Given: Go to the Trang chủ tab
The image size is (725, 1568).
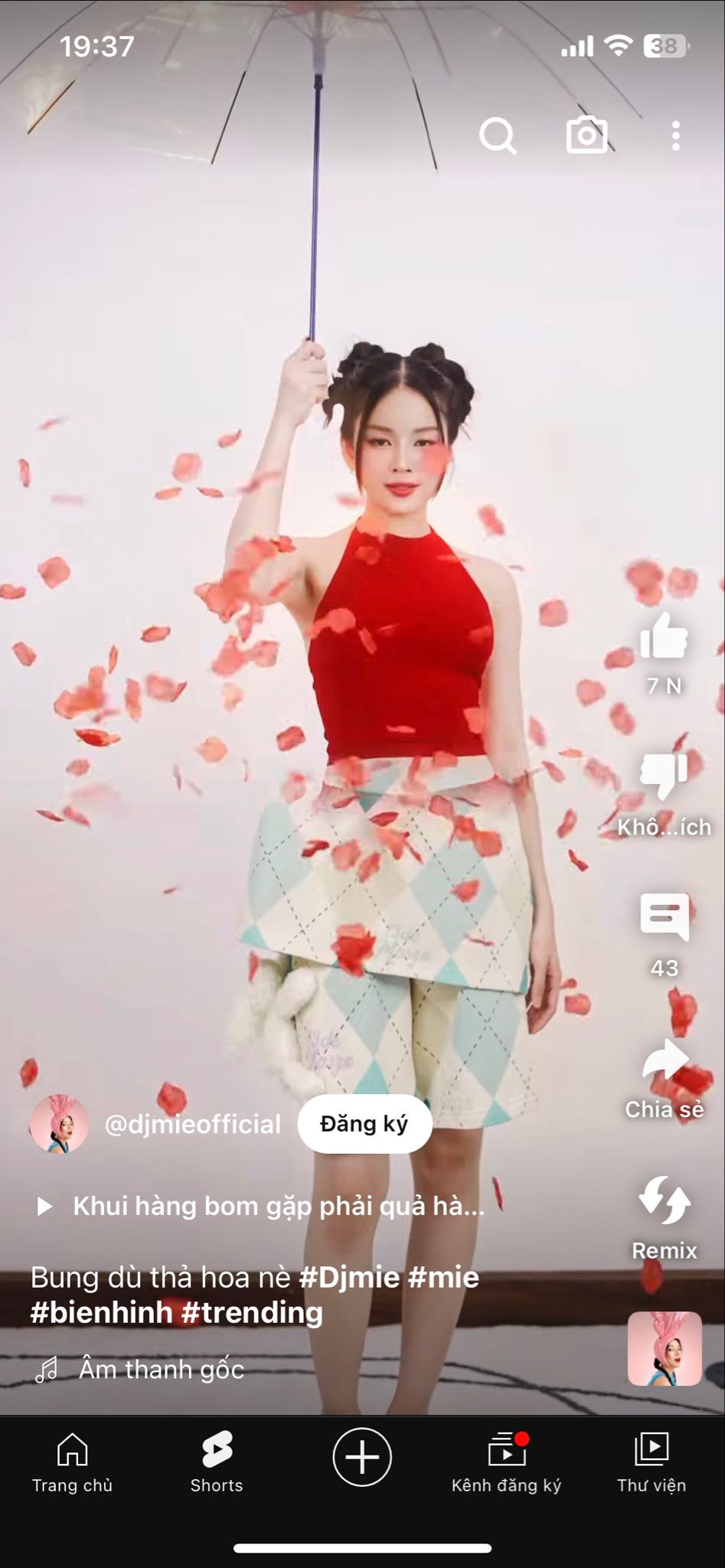Looking at the screenshot, I should pos(72,1462).
